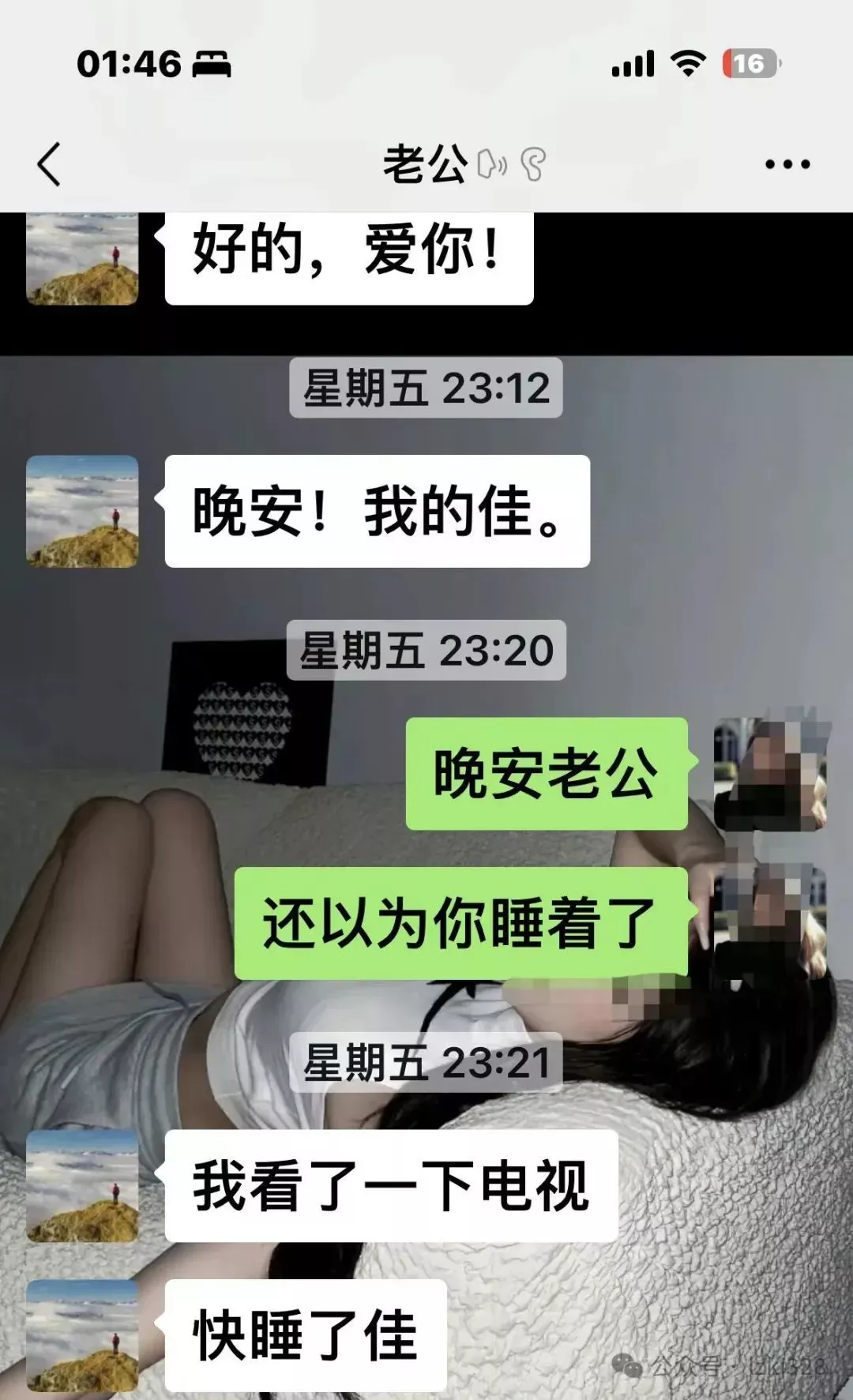Open contact avatar beside 我看了一下电视

tap(82, 1185)
